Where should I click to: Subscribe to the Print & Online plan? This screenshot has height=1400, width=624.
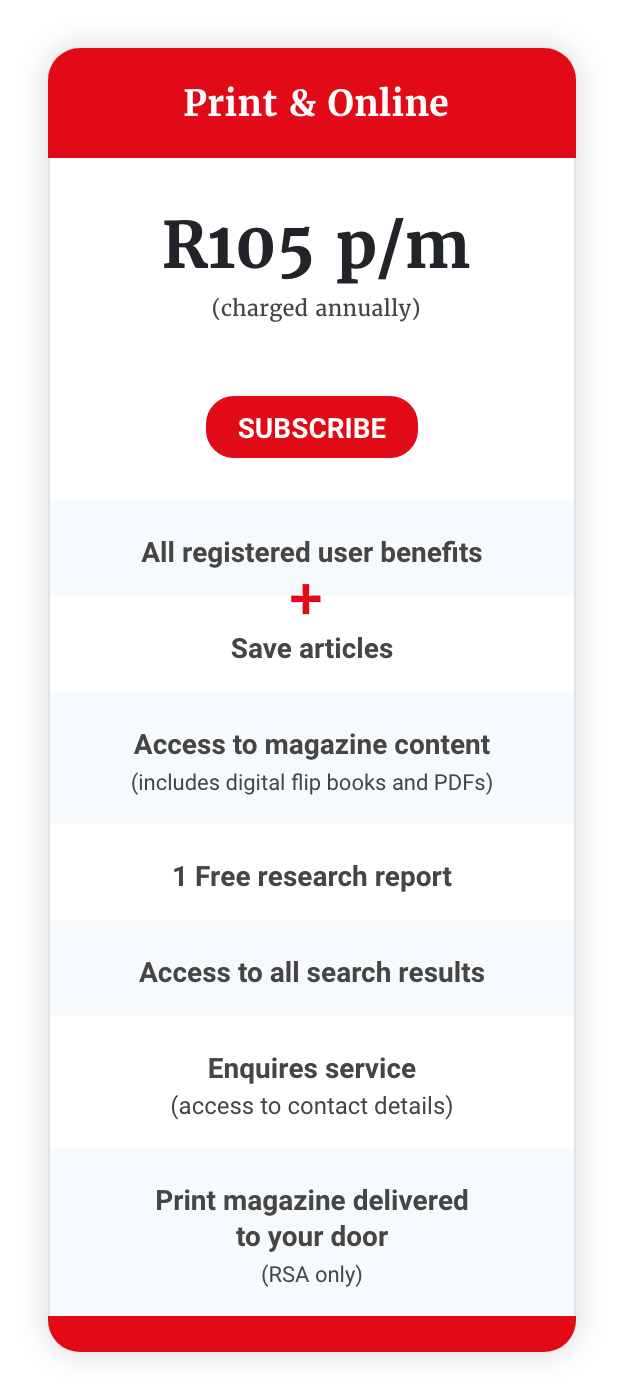click(311, 428)
